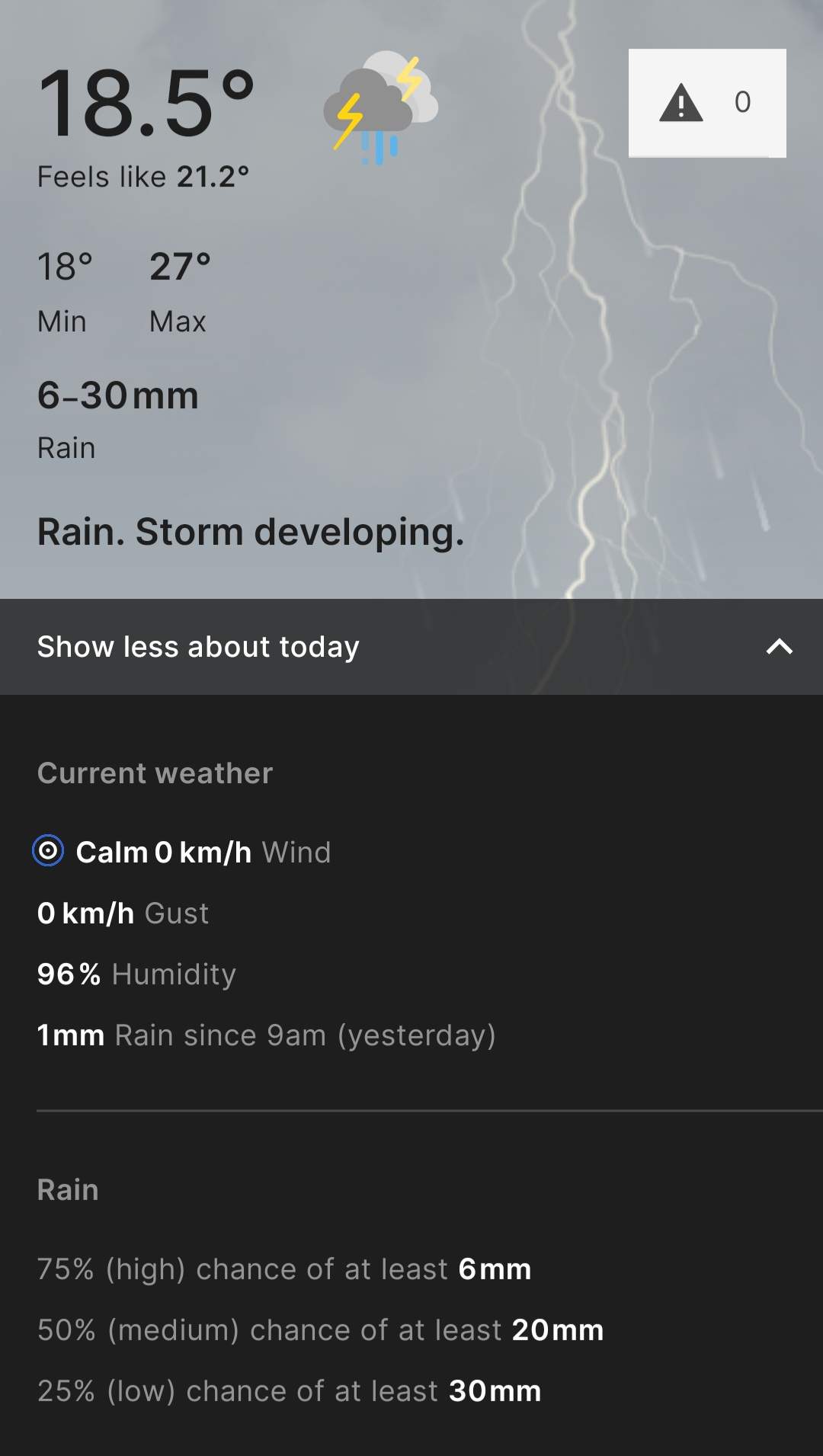The image size is (823, 1456).
Task: Click the Rain. Storm developing. summary
Action: coord(251,531)
